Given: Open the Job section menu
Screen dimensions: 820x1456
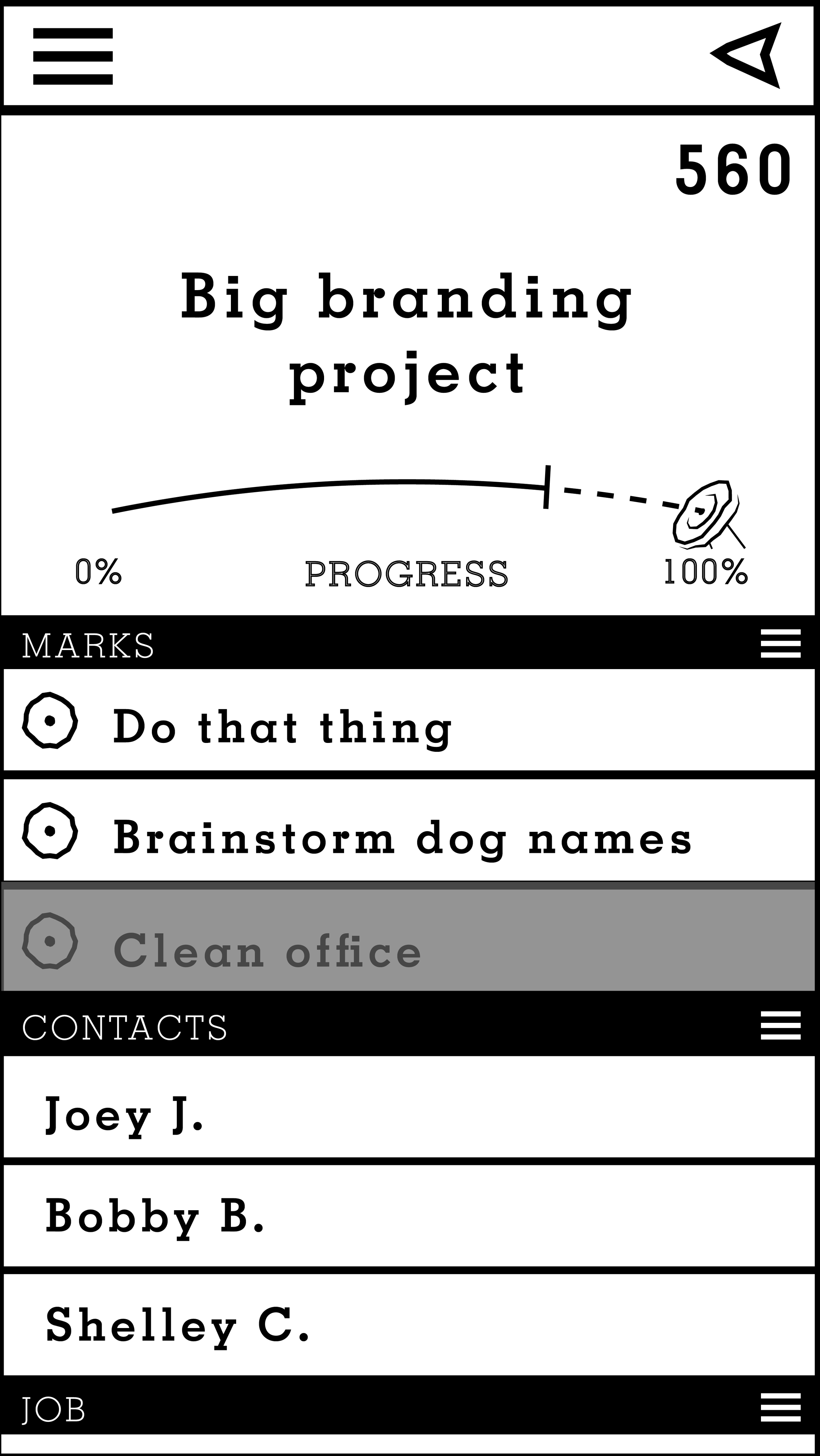Looking at the screenshot, I should [x=780, y=1407].
